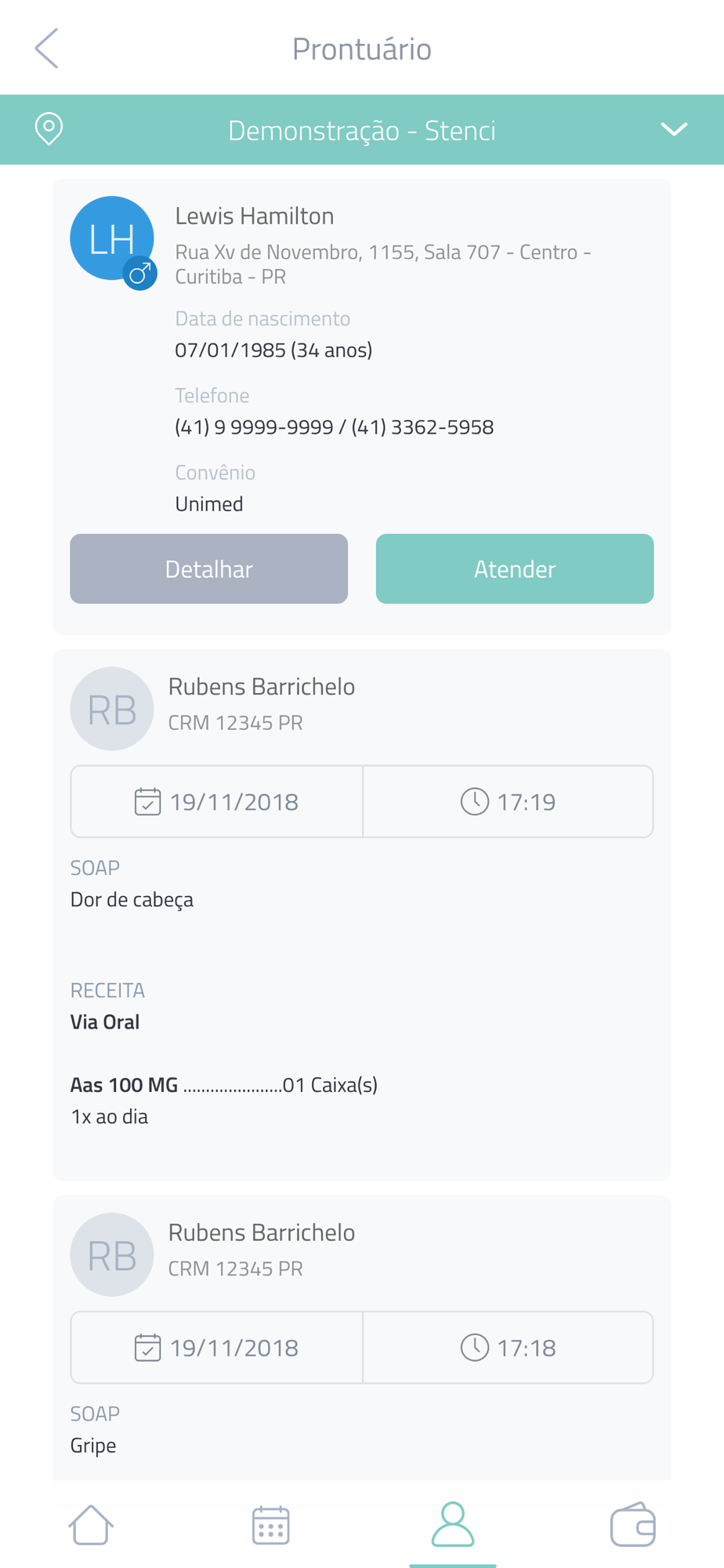The image size is (724, 1568).
Task: Tap the Detalhar button
Action: click(x=208, y=568)
